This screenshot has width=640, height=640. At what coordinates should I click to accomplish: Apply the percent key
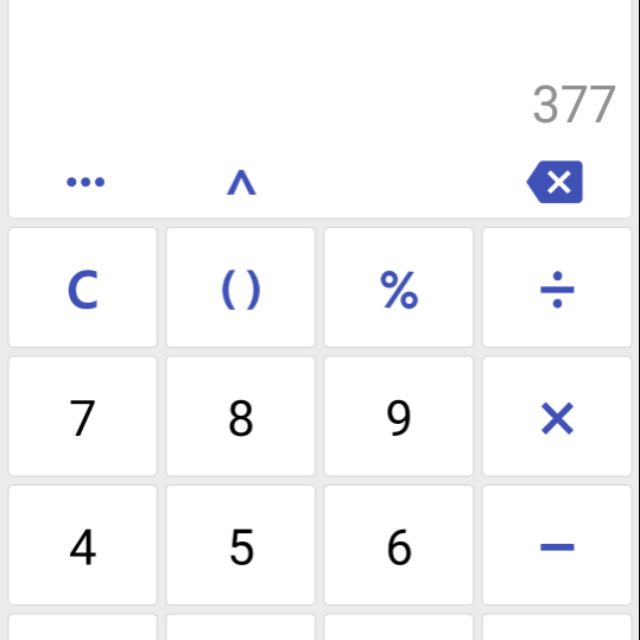click(398, 289)
